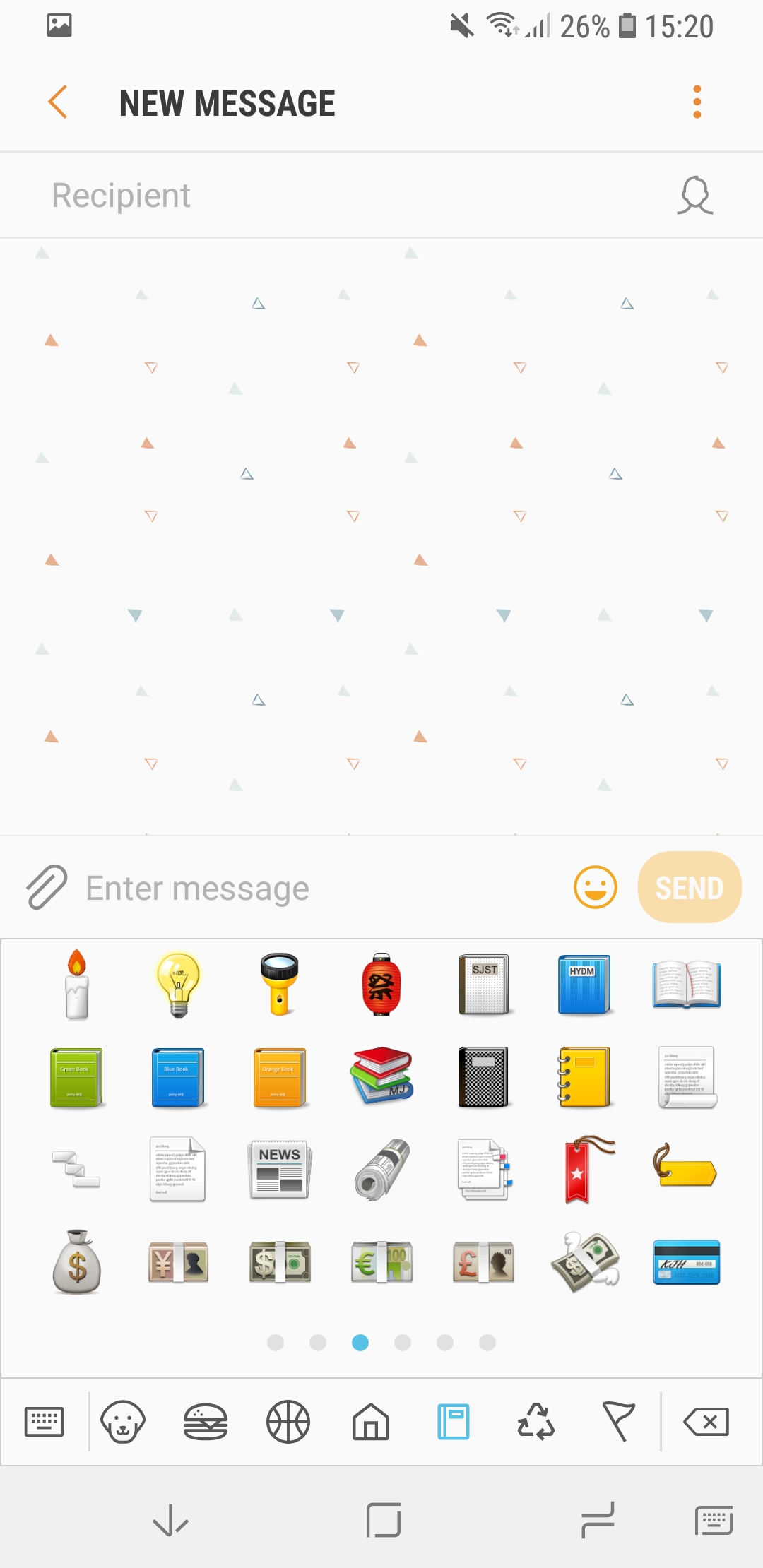
Task: Insert the red bookmark emoji
Action: pos(584,1170)
